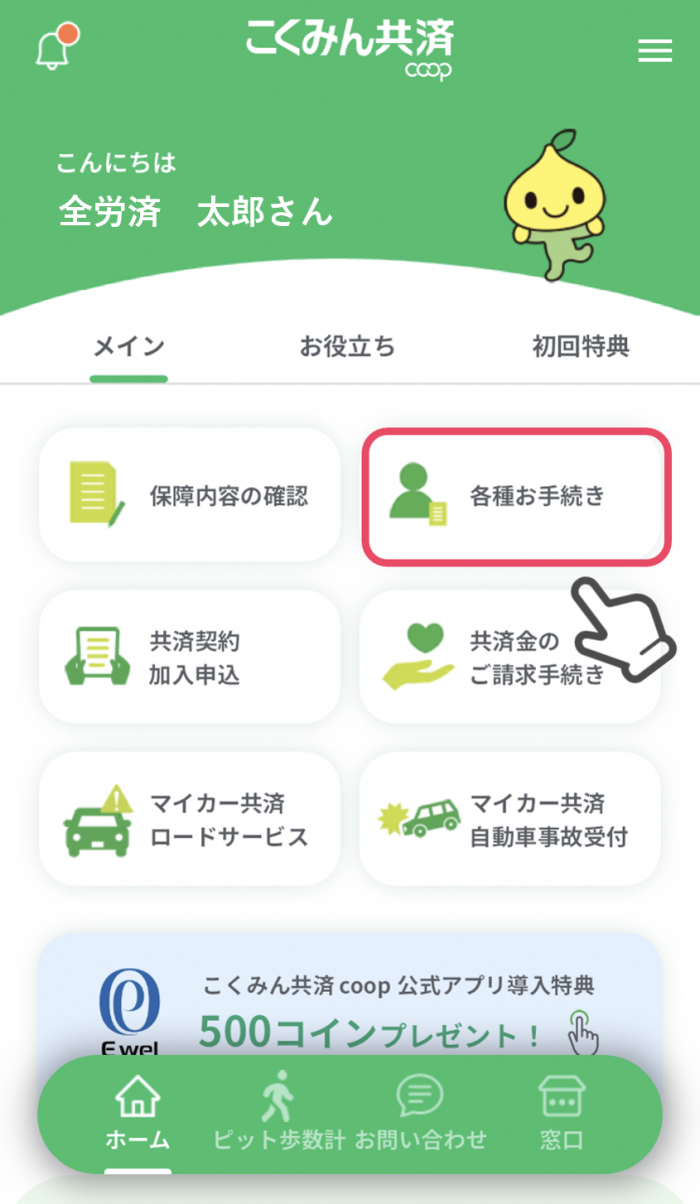This screenshot has height=1204, width=700.
Task: Go to ホーム in bottom navigation
Action: pyautogui.click(x=138, y=1112)
